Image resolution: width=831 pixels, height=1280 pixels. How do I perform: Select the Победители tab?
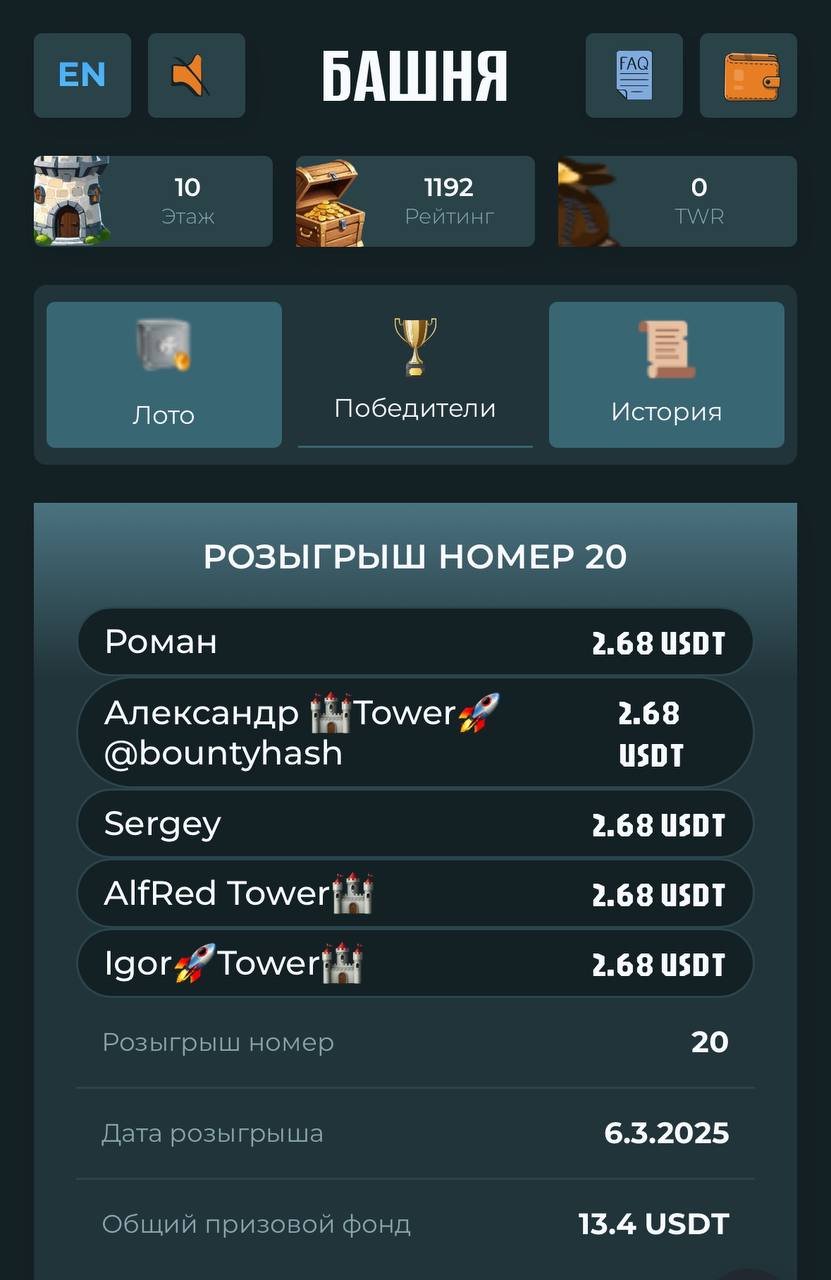415,375
